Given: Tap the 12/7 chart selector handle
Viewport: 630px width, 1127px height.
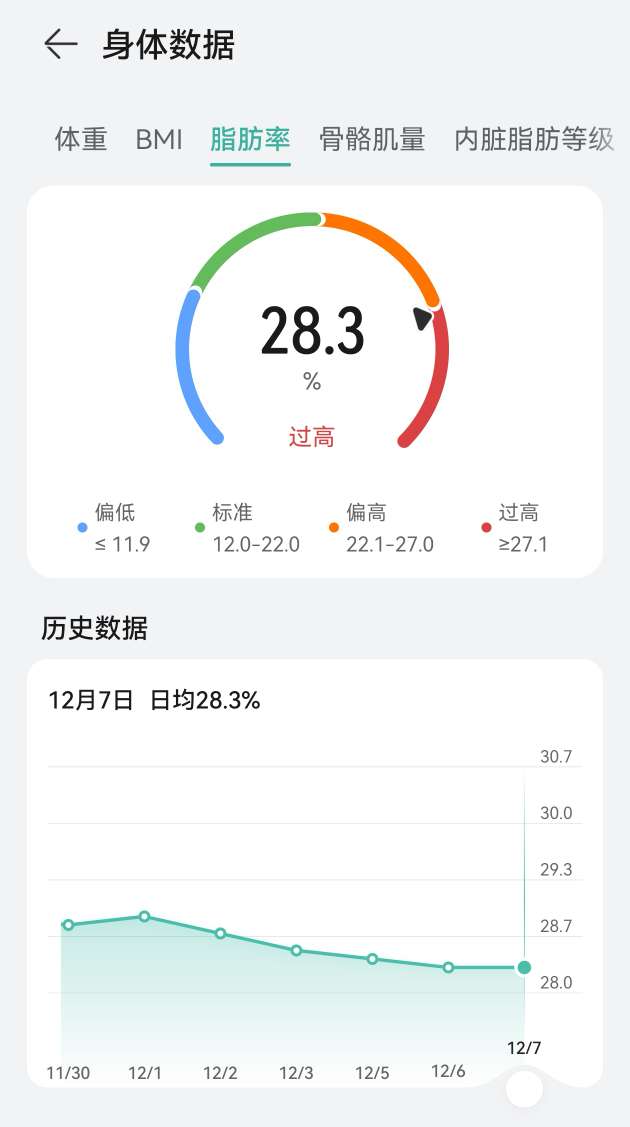Looking at the screenshot, I should (524, 1089).
